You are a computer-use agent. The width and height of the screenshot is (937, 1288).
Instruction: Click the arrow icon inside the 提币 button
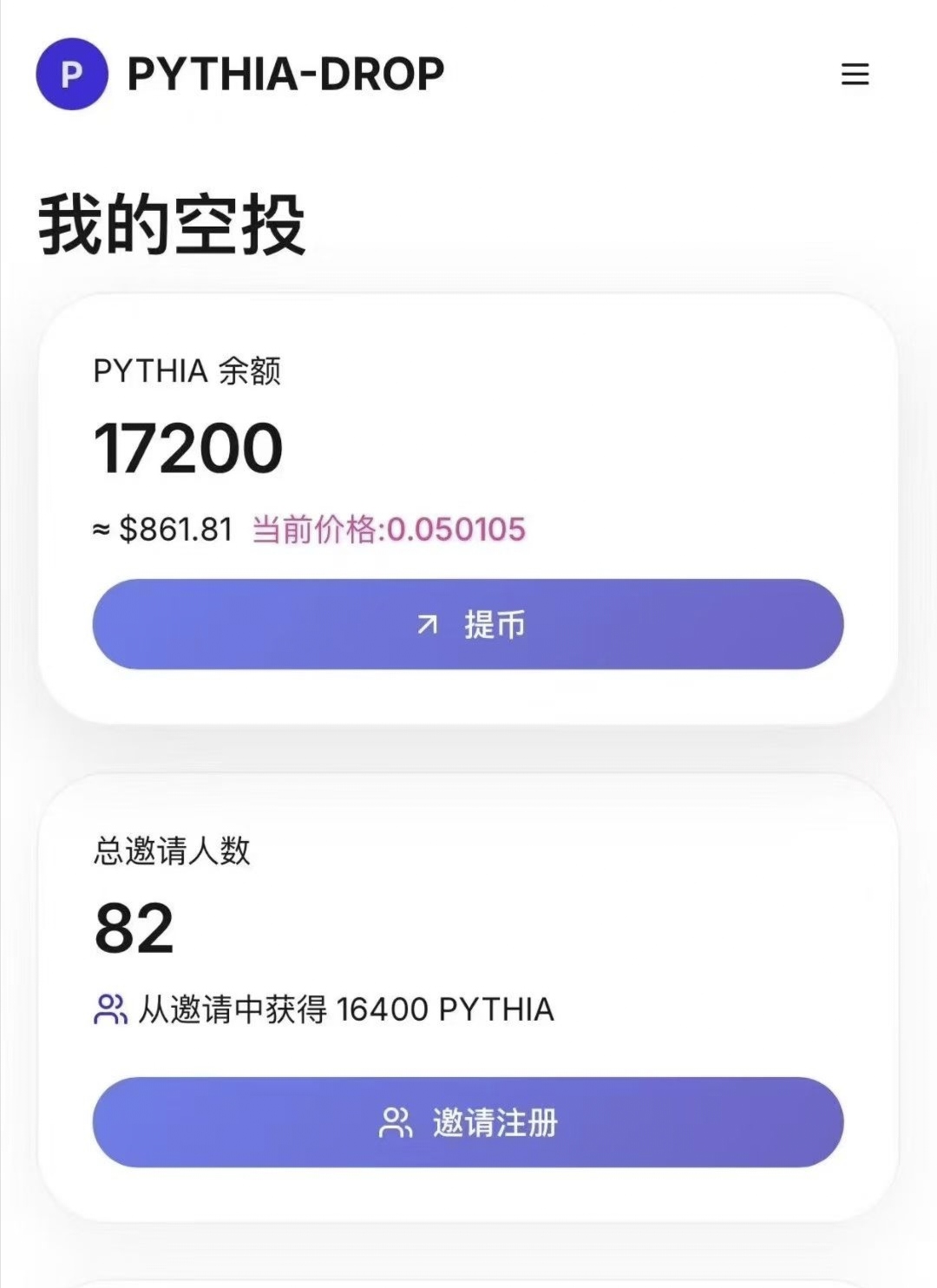coord(427,622)
